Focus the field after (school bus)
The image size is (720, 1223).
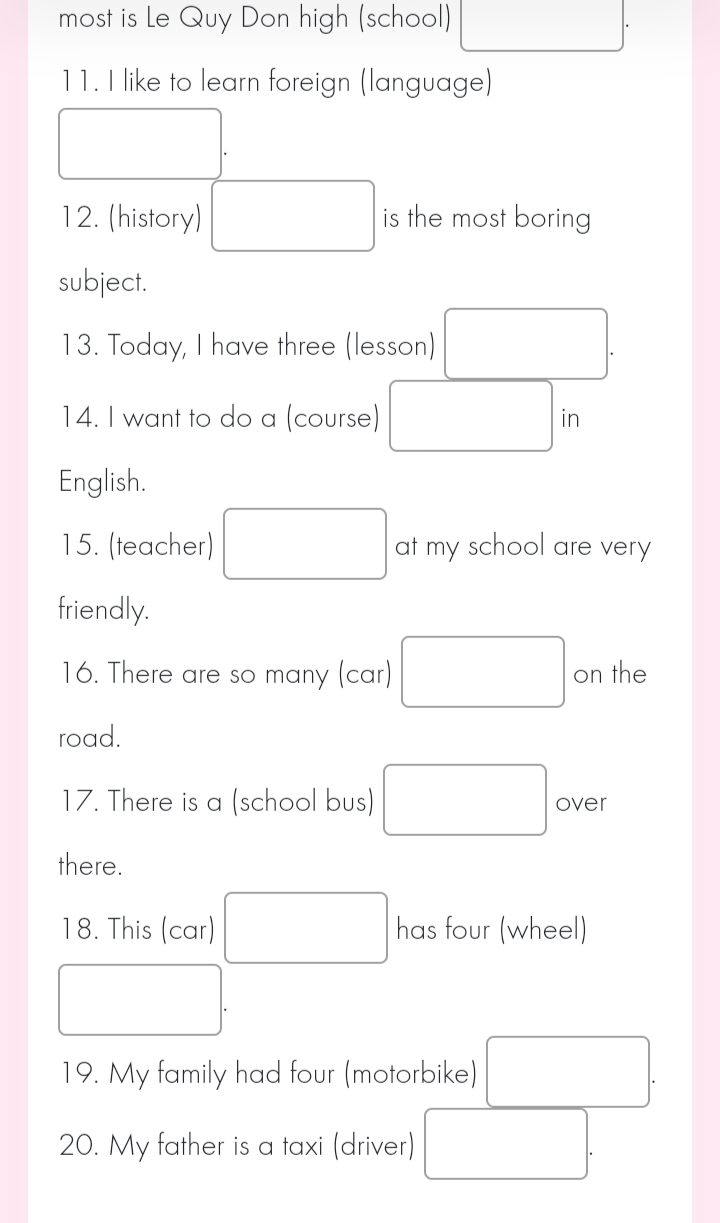point(465,800)
